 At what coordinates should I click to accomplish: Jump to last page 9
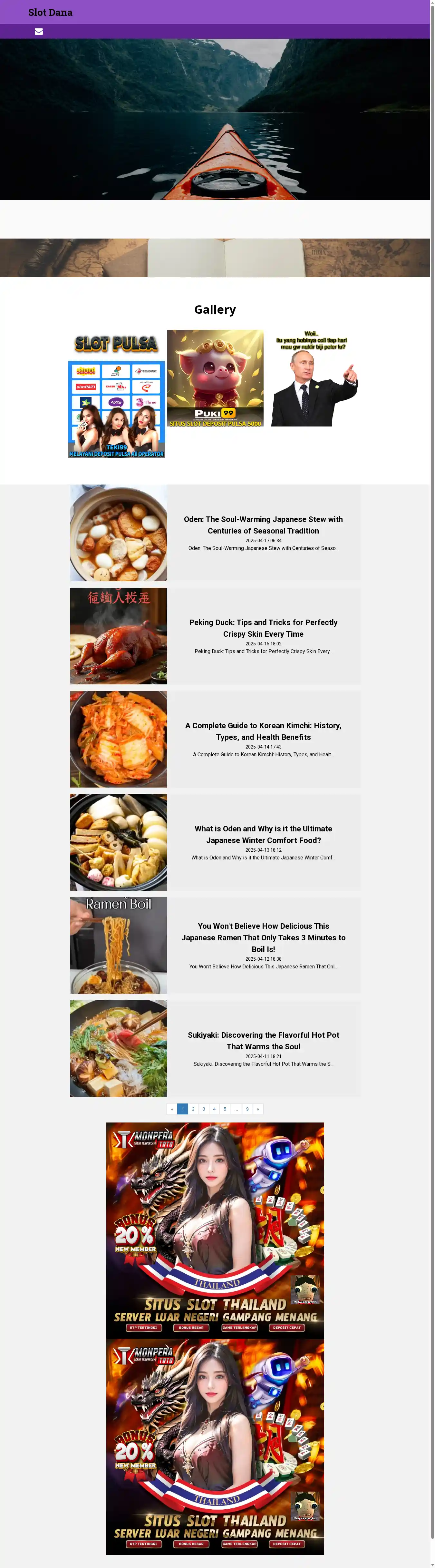tap(247, 1109)
